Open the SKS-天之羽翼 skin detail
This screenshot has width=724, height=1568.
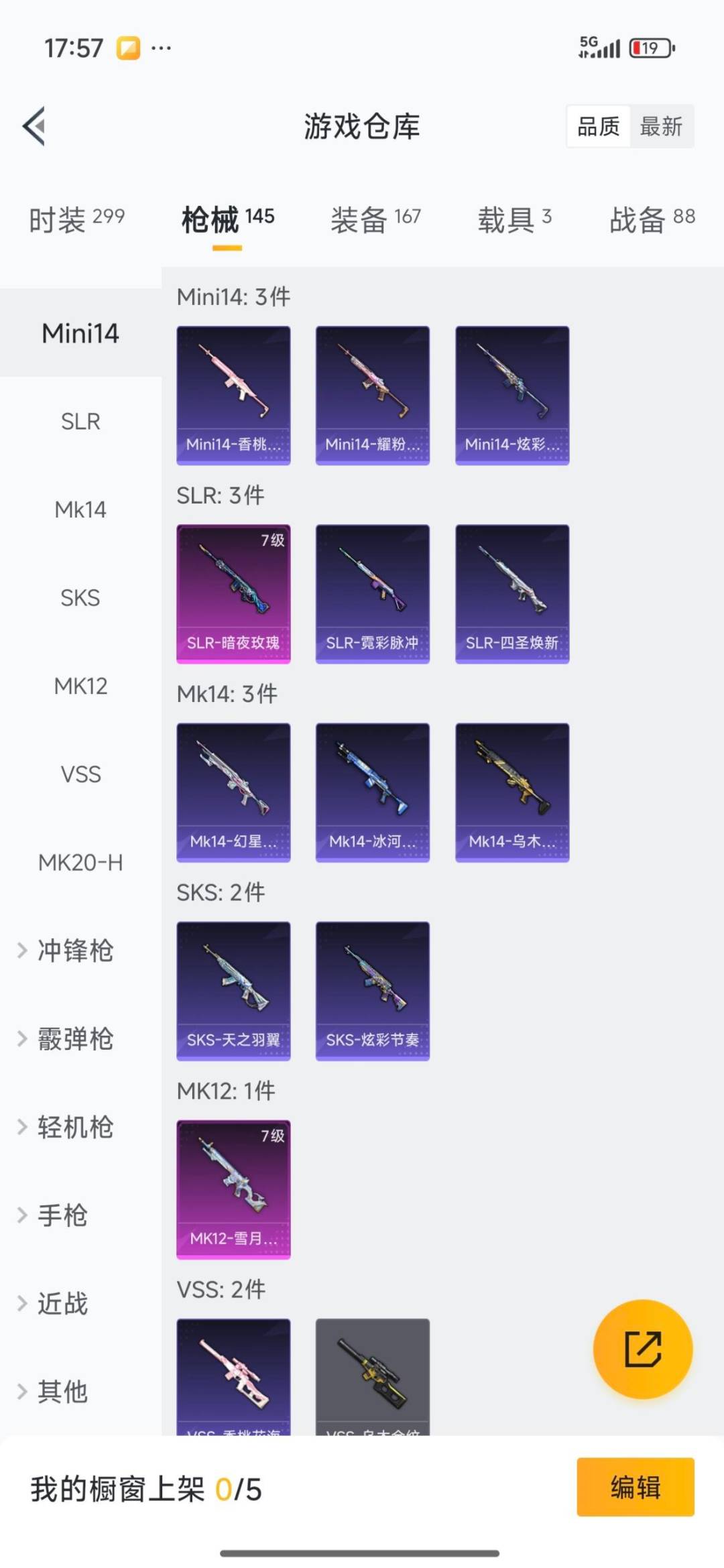coord(233,991)
